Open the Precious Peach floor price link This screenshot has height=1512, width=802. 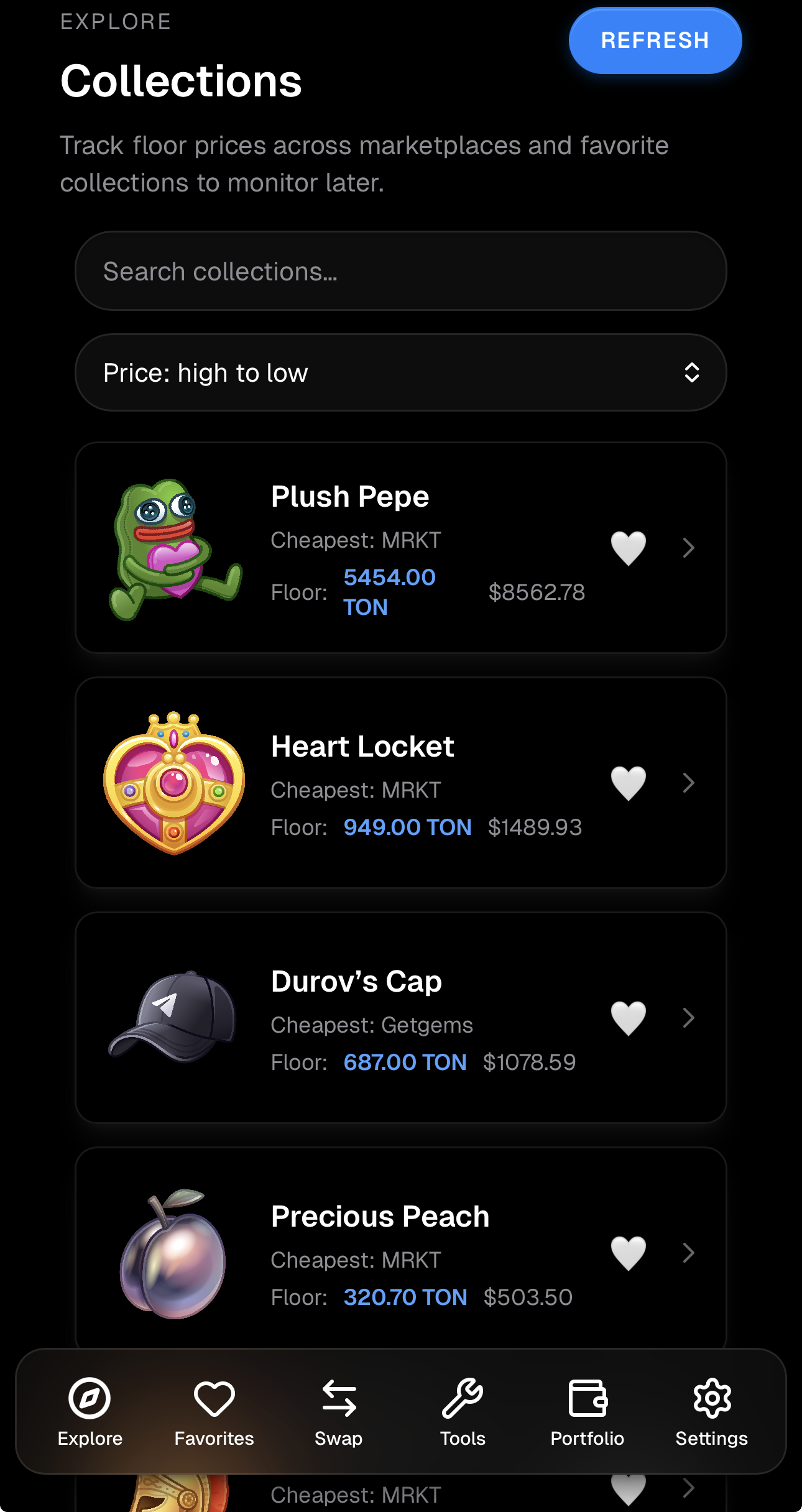[x=404, y=1297]
